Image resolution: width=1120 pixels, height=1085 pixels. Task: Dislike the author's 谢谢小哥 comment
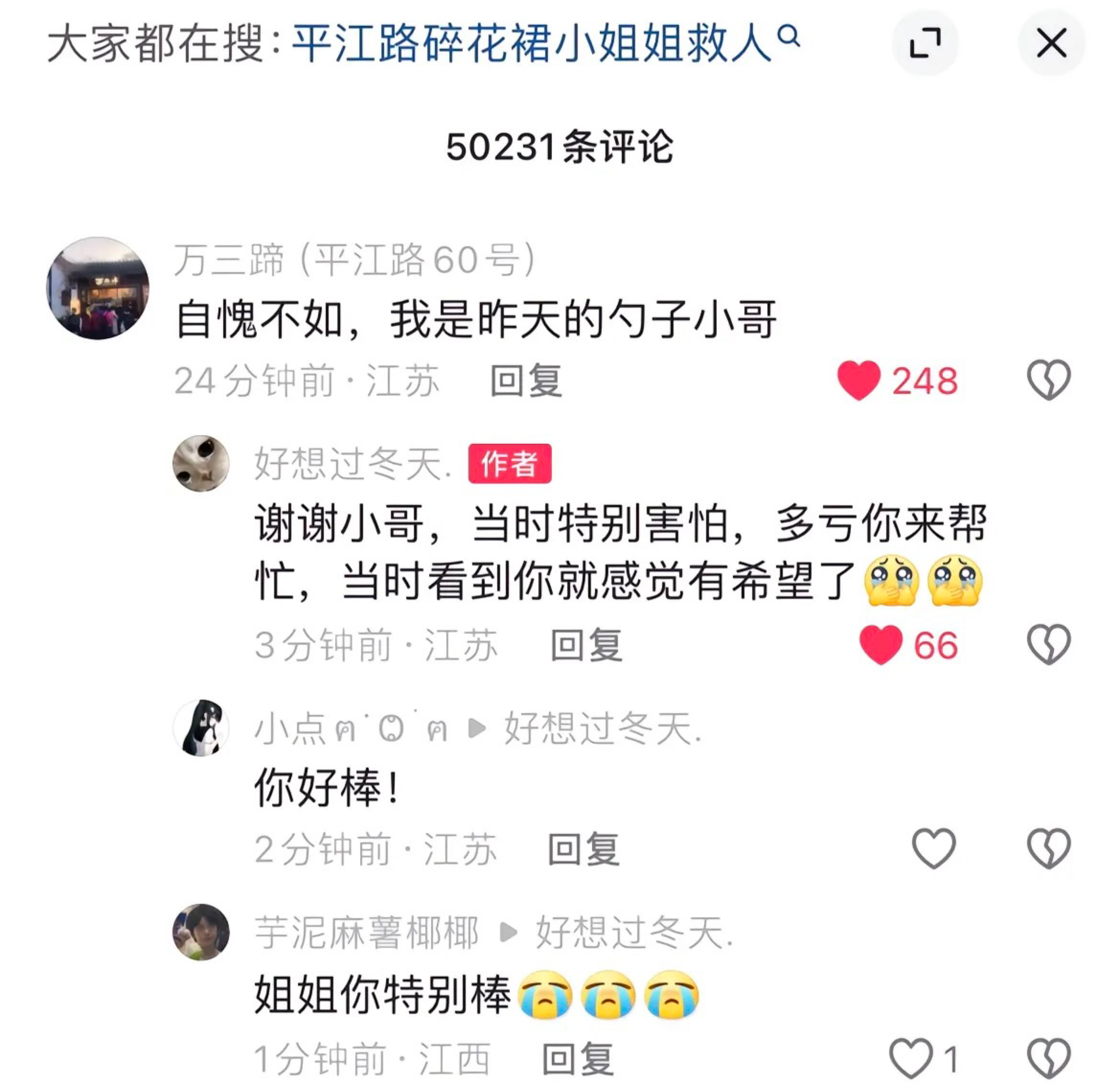click(1048, 644)
